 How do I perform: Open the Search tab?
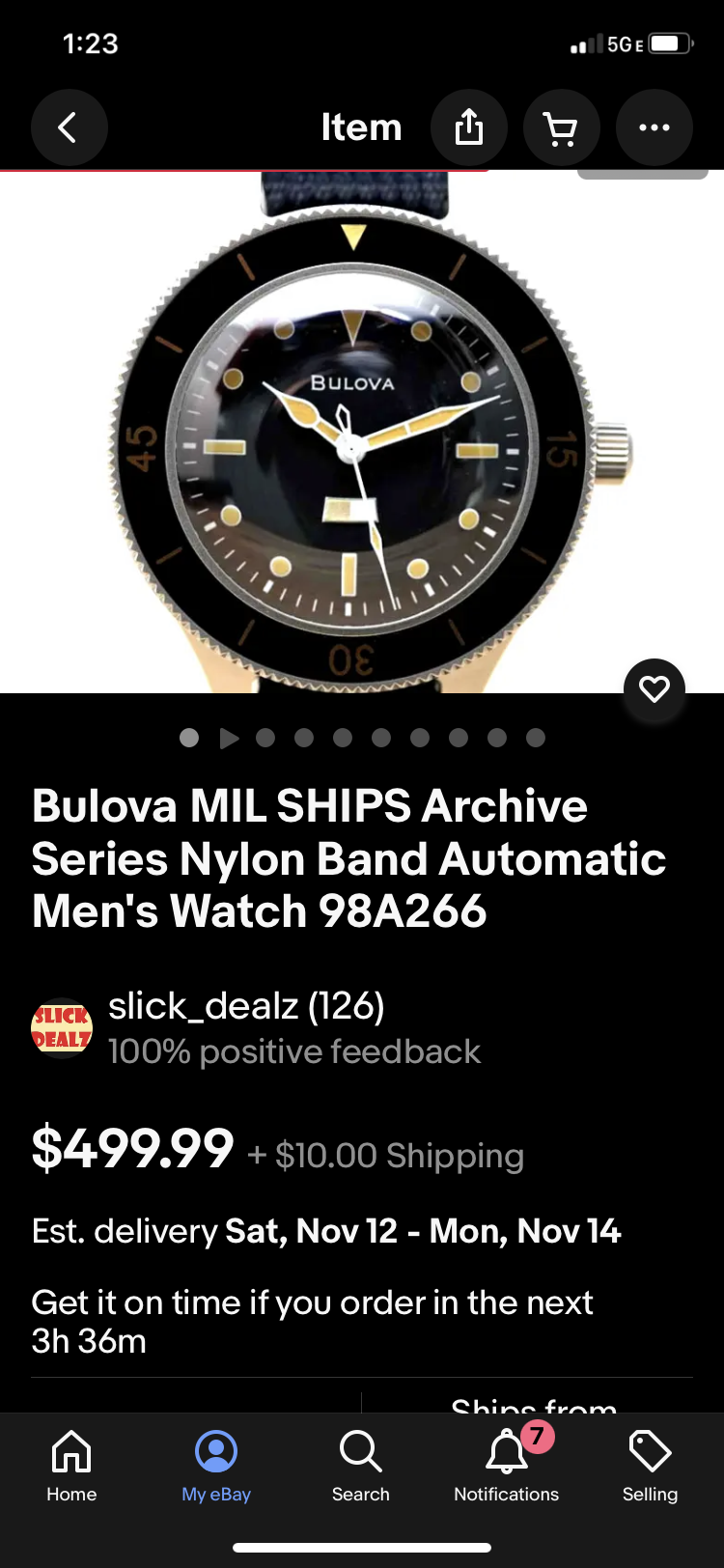tap(361, 1466)
